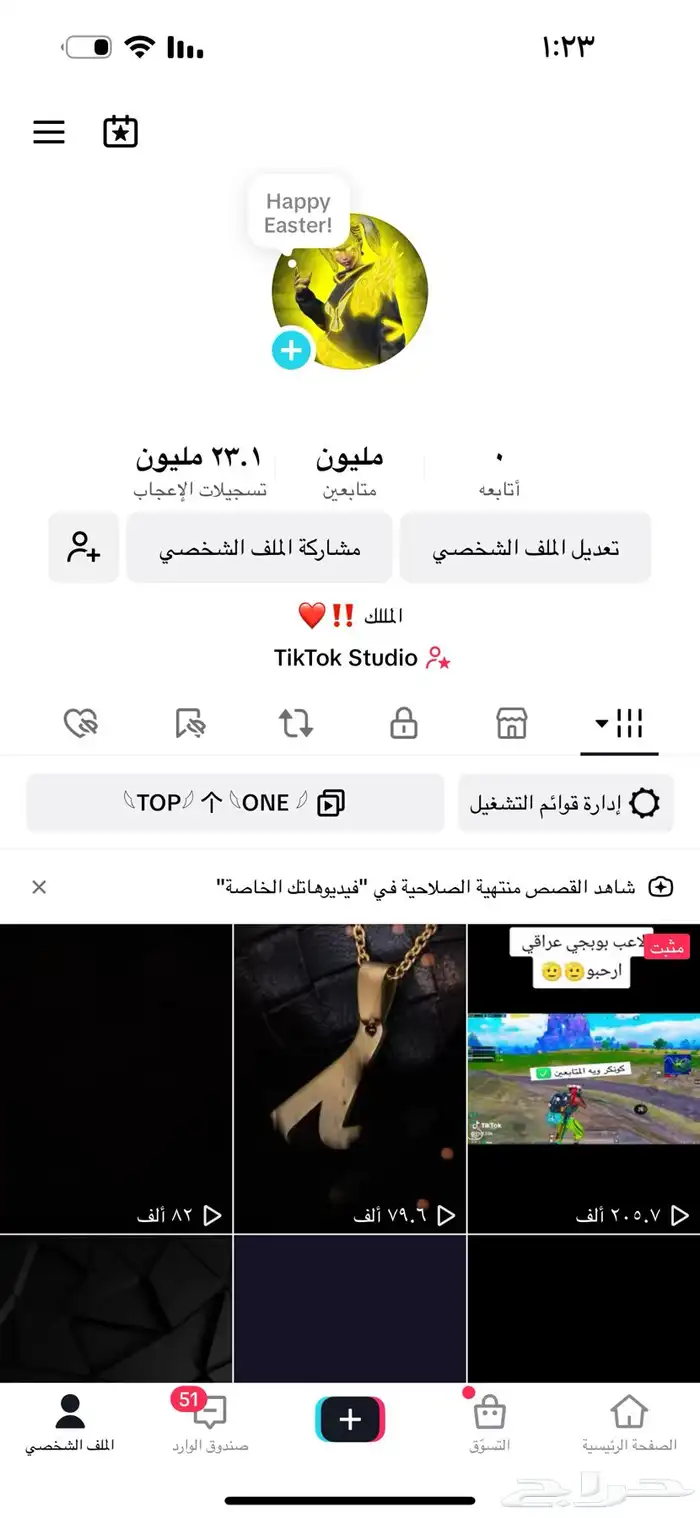Open the add friends icon button
700x1518 pixels.
click(84, 548)
